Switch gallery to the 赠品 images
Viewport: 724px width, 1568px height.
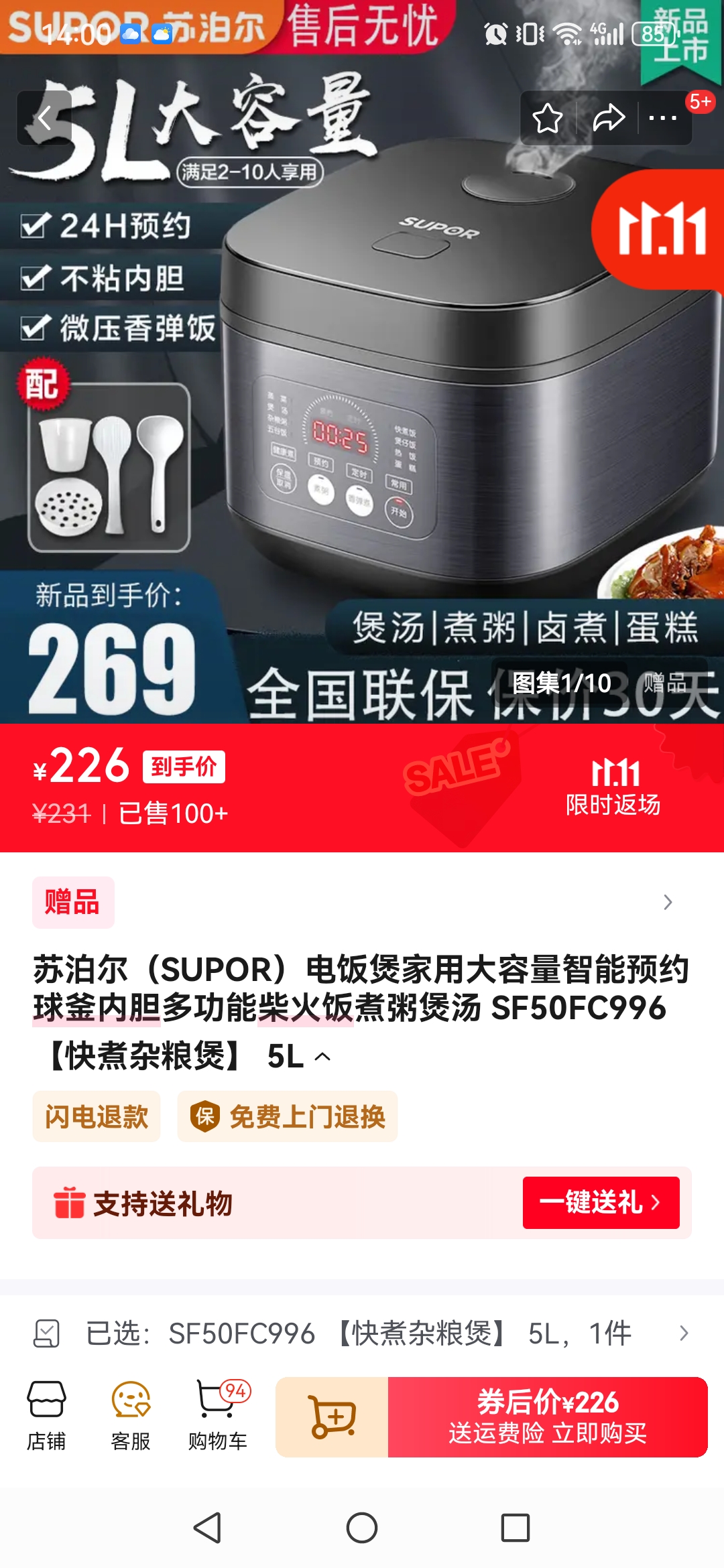666,683
